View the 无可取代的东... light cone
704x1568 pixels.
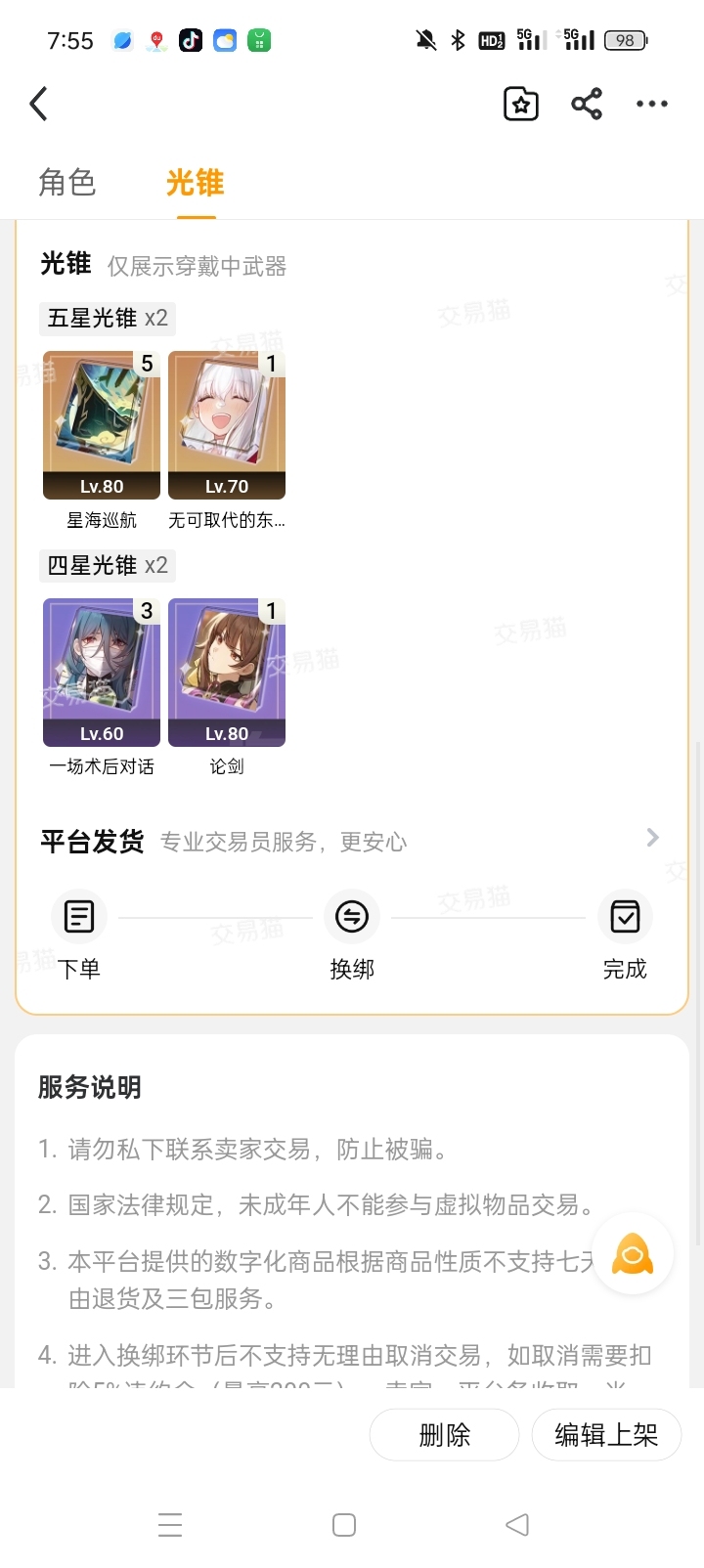227,426
